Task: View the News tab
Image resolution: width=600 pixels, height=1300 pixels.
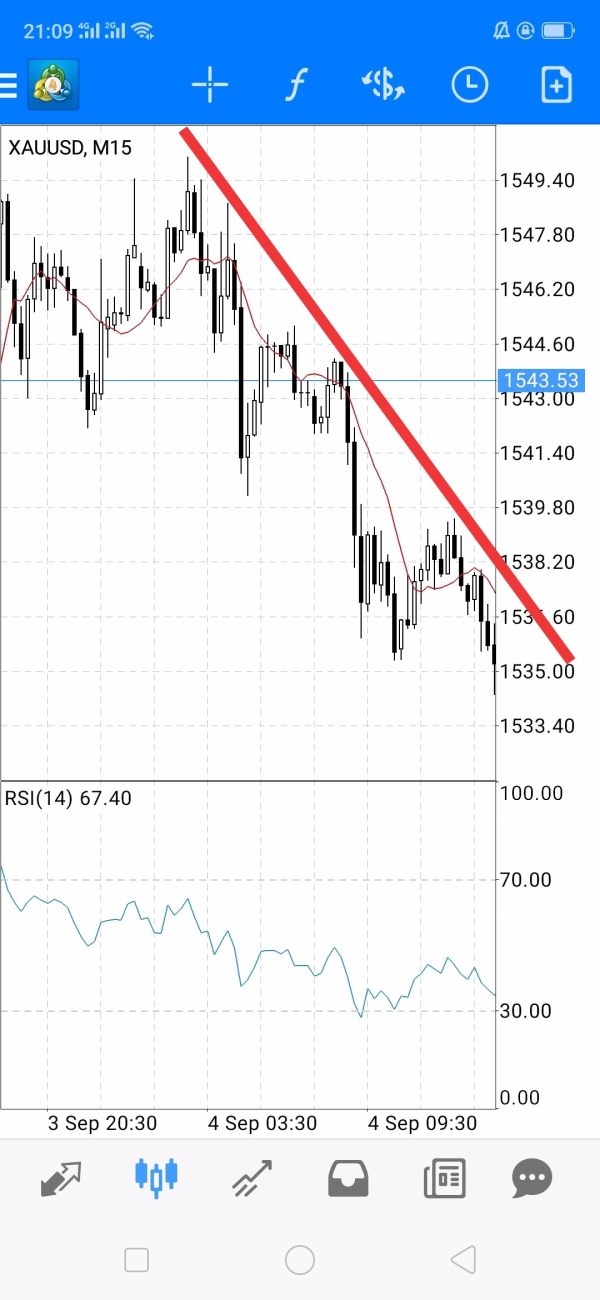Action: [x=444, y=1179]
